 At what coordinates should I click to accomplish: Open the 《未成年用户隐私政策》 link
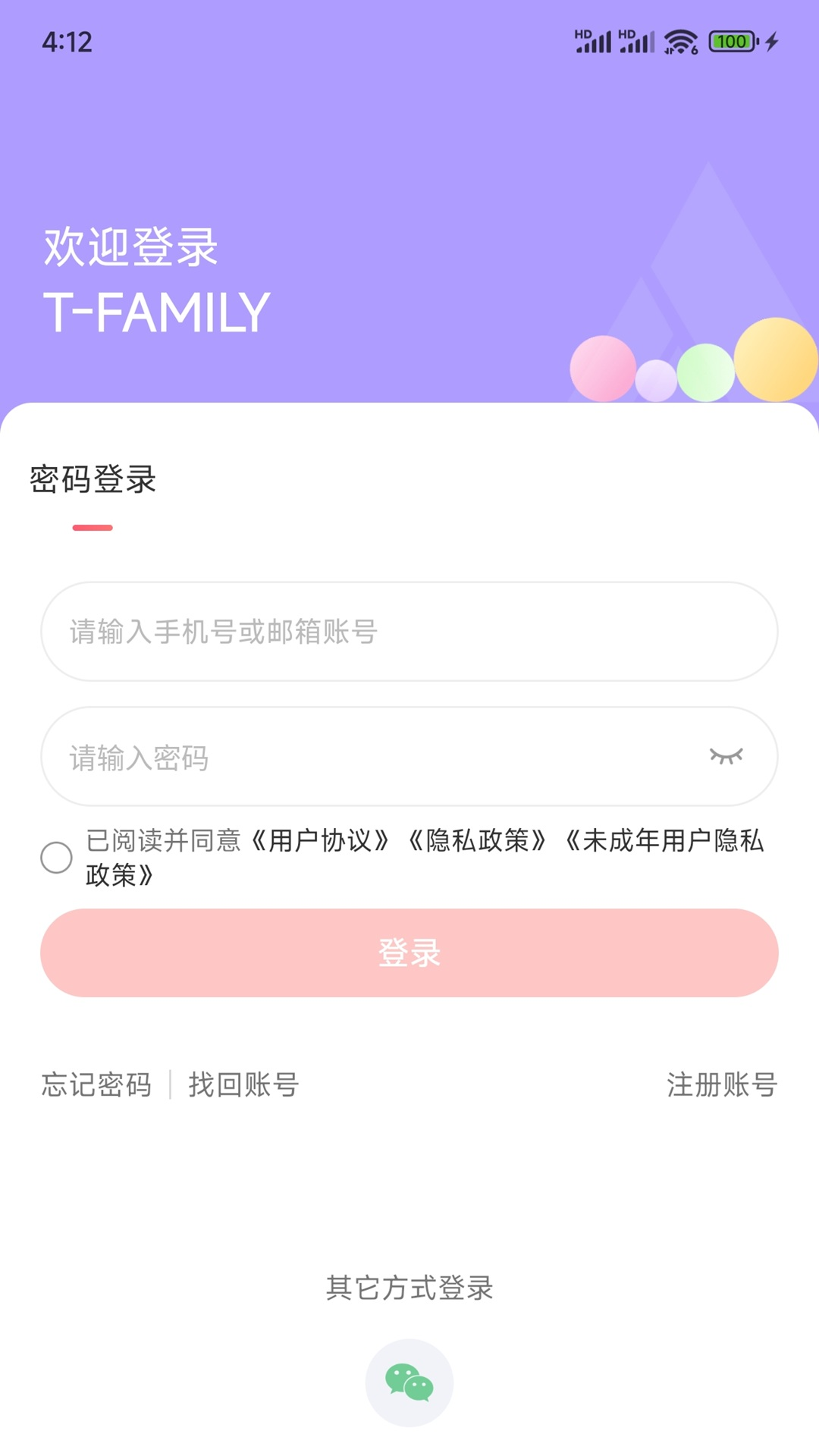664,841
